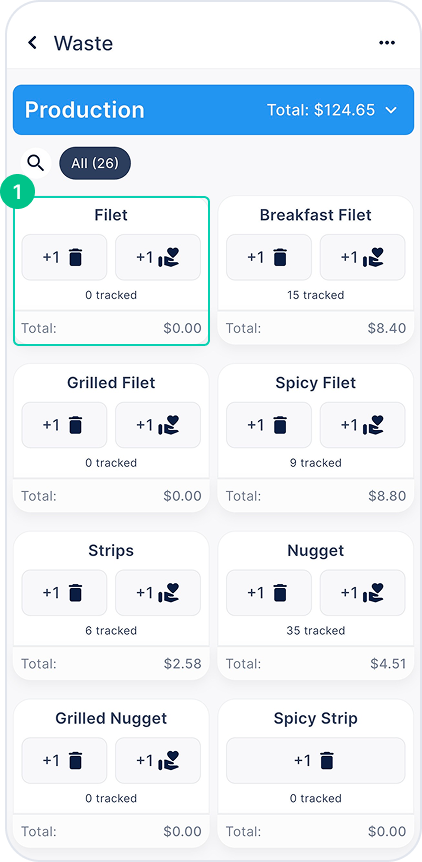Add one donated Nugget

[363, 593]
